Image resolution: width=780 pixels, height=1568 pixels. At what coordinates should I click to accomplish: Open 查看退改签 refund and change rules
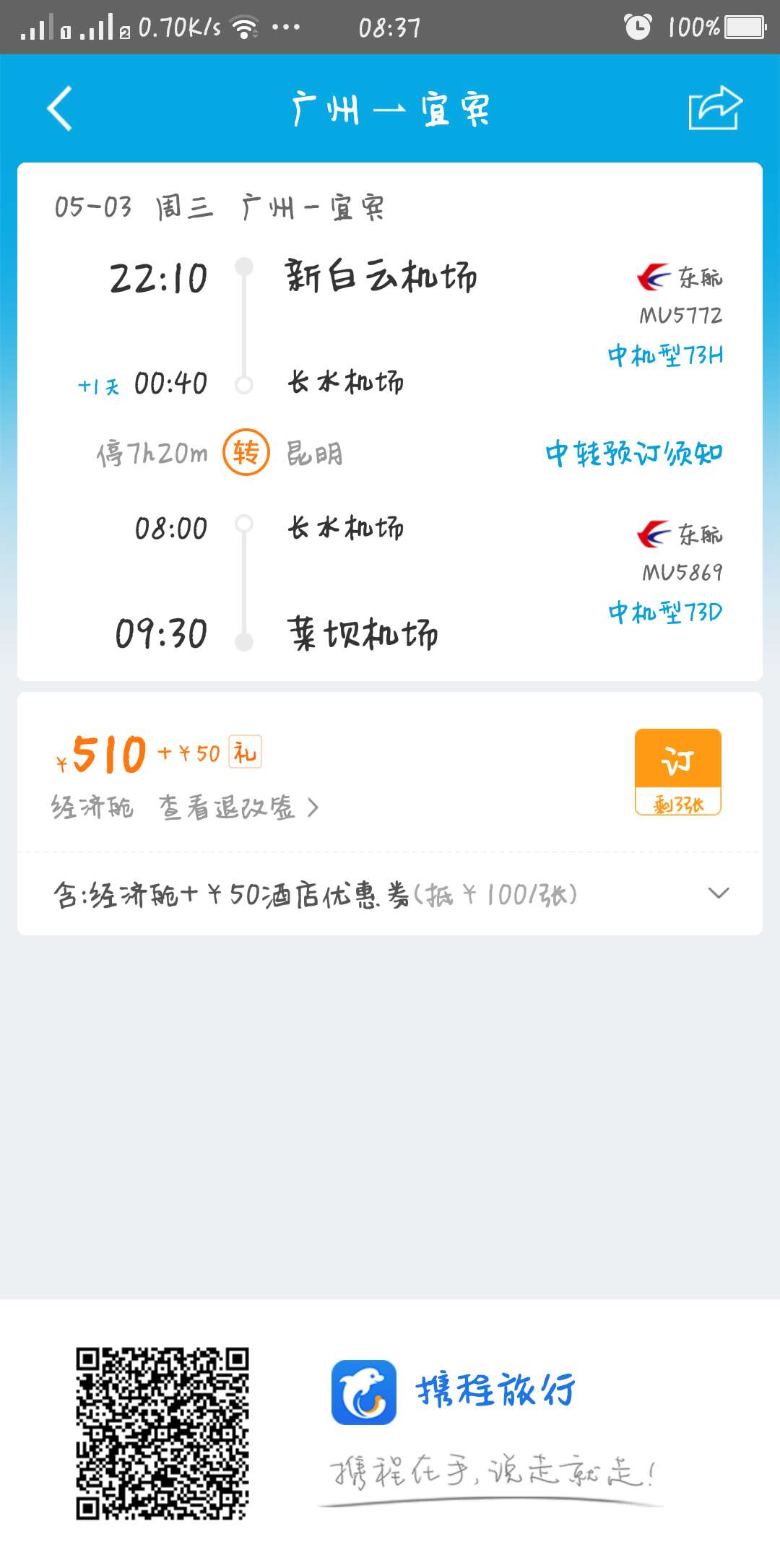coord(238,807)
